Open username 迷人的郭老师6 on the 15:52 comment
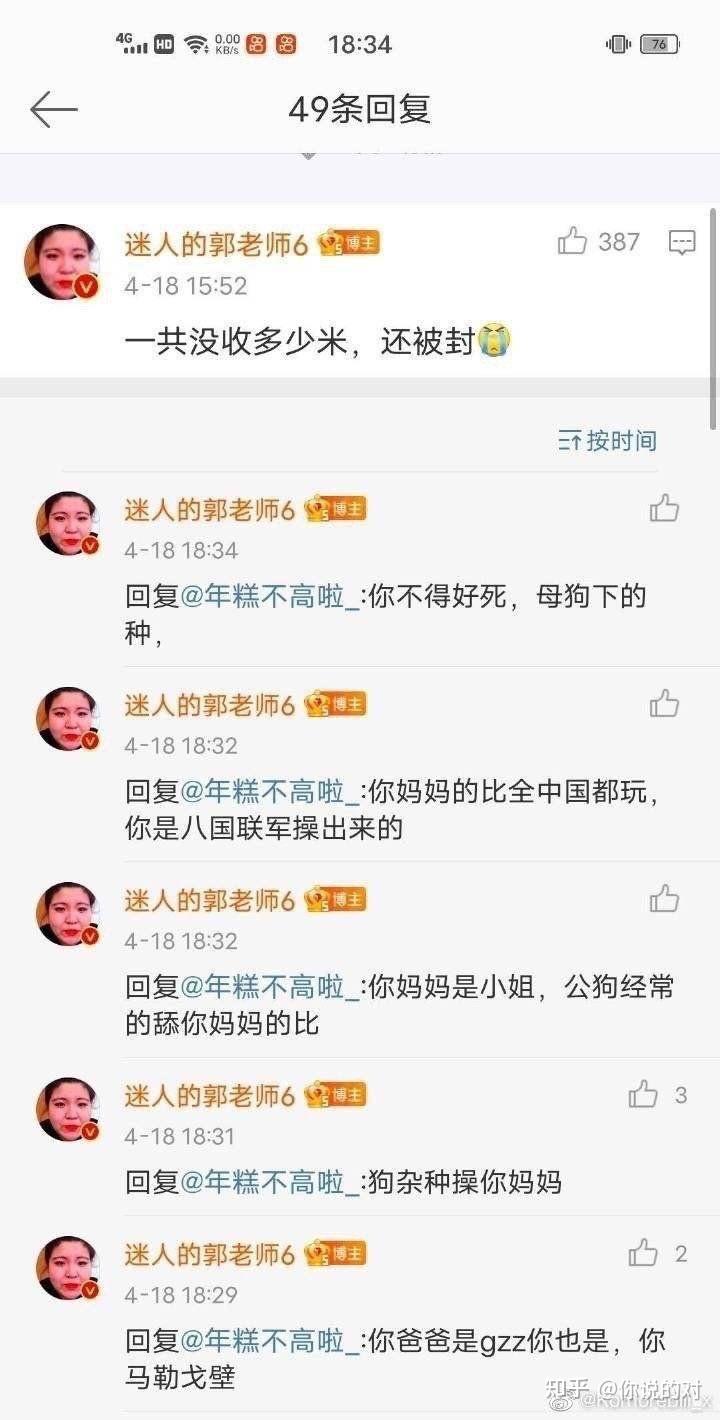The image size is (720, 1420). pos(215,243)
